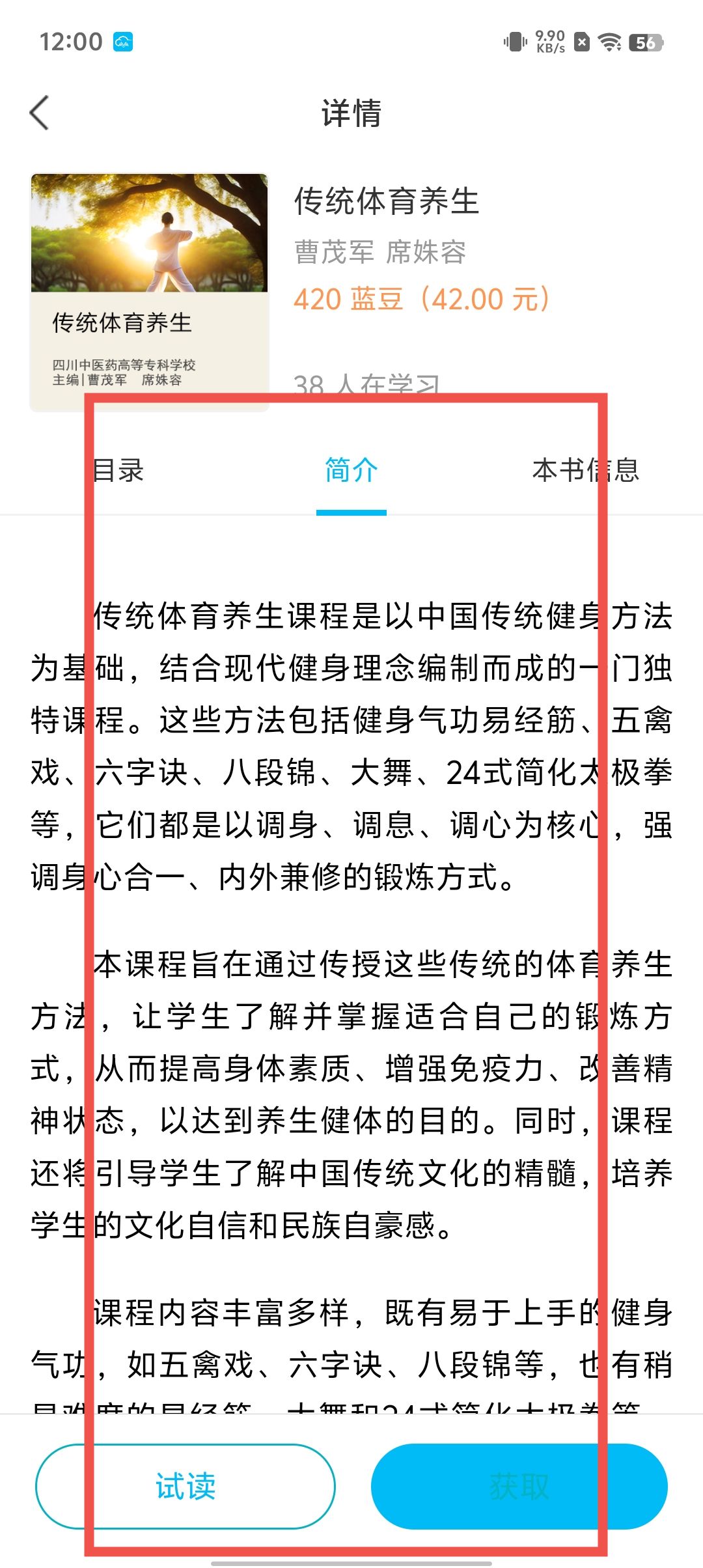This screenshot has height=1568, width=703.
Task: Open the 本书信息 tab
Action: click(x=585, y=471)
